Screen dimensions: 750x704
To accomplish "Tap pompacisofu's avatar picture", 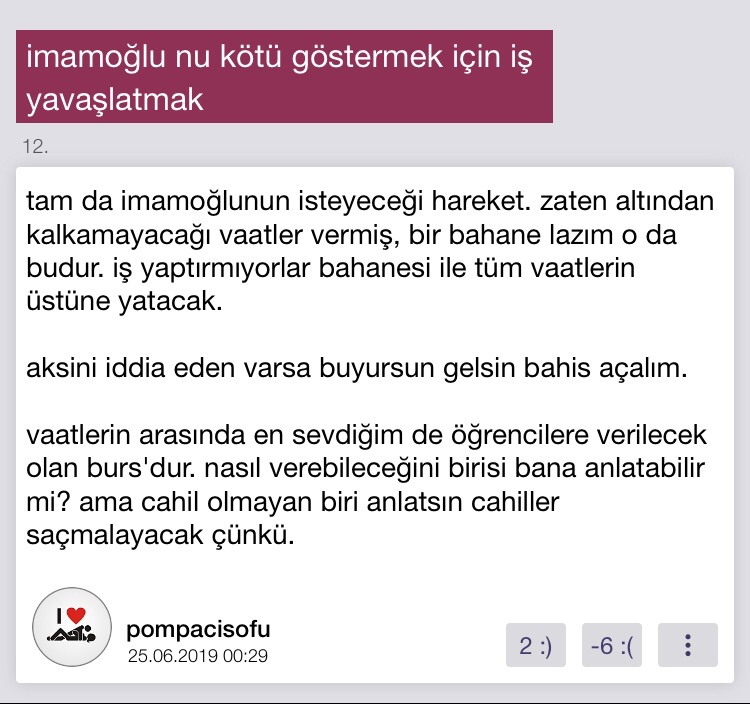I will (71, 629).
